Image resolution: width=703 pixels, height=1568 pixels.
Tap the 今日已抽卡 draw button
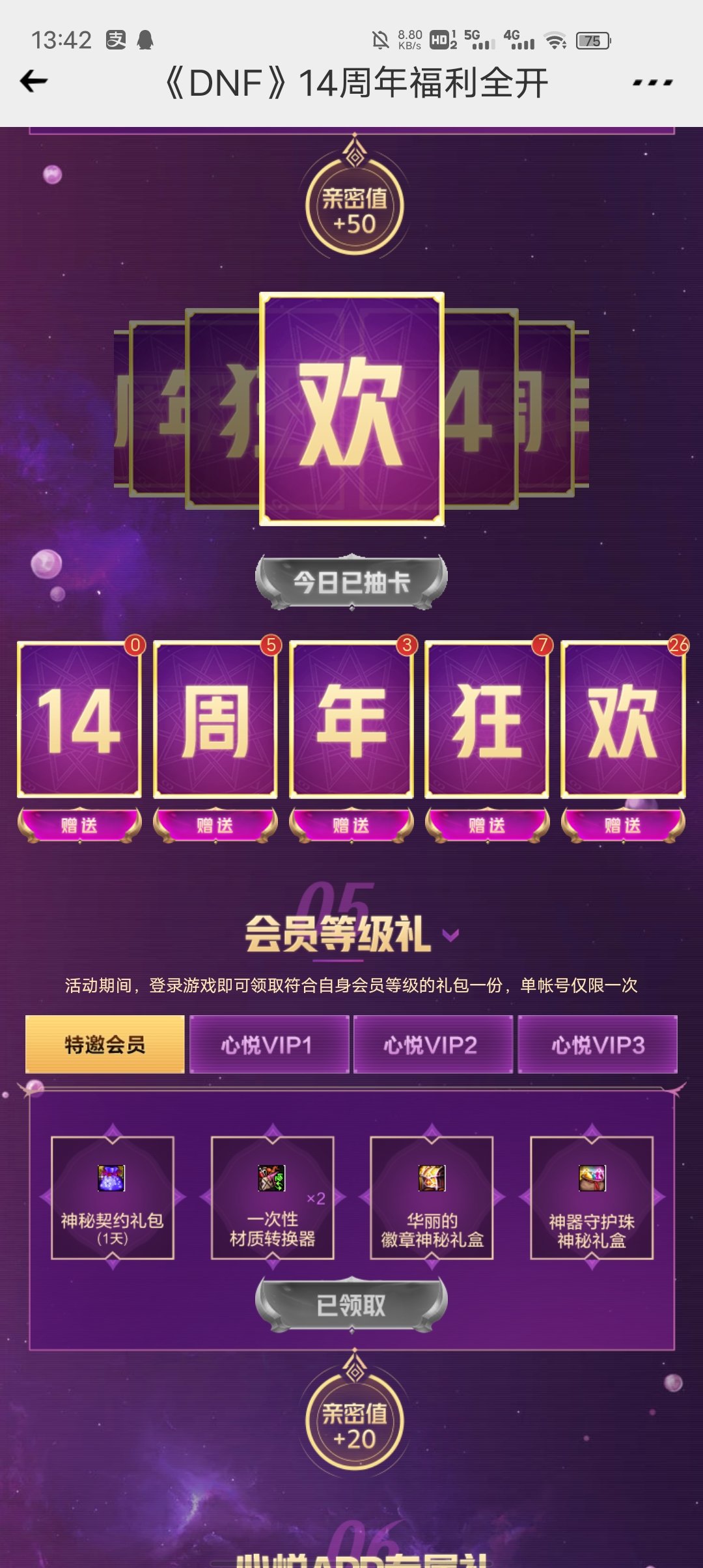click(351, 581)
